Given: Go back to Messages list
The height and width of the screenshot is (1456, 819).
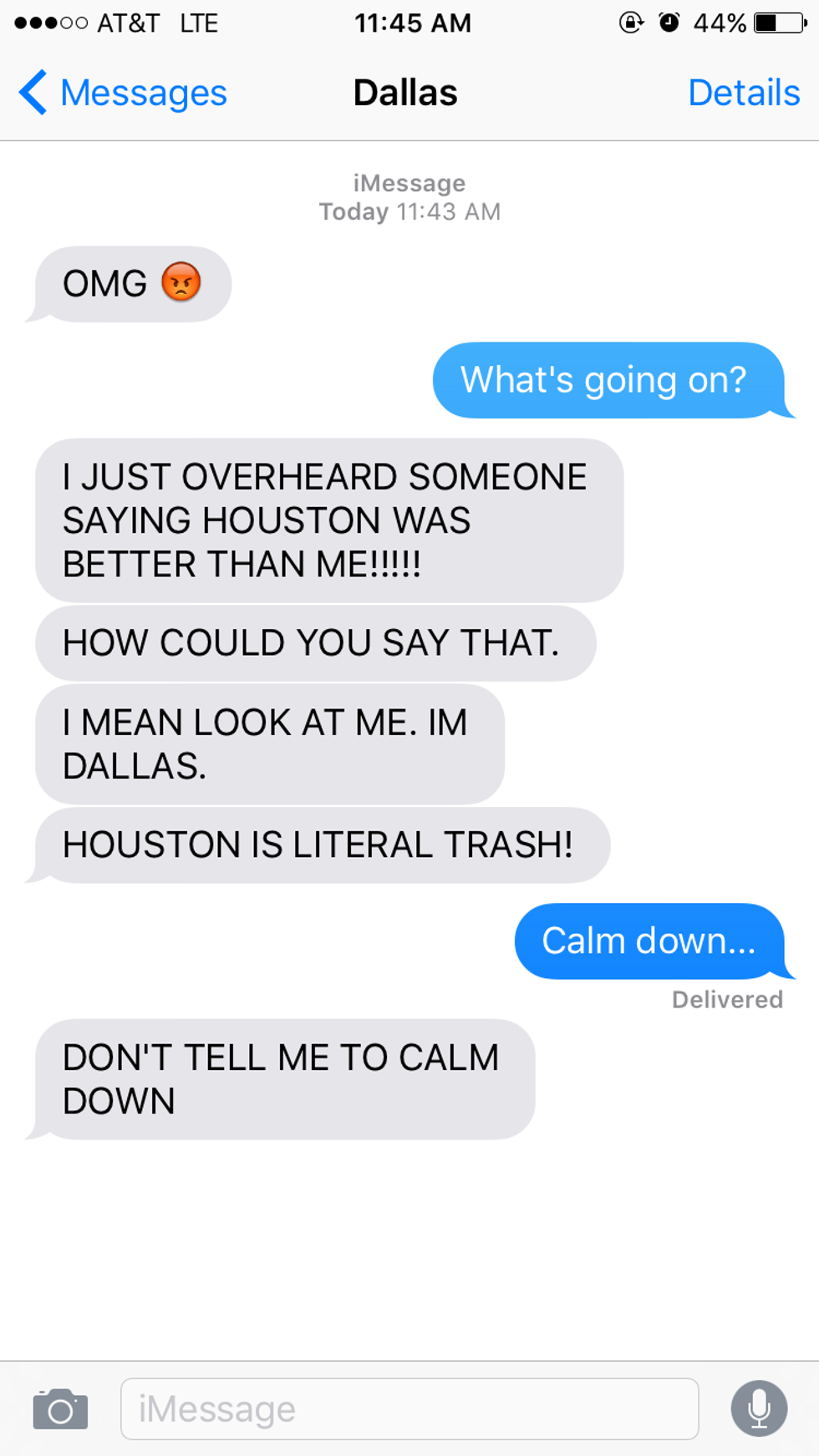Looking at the screenshot, I should click(124, 93).
